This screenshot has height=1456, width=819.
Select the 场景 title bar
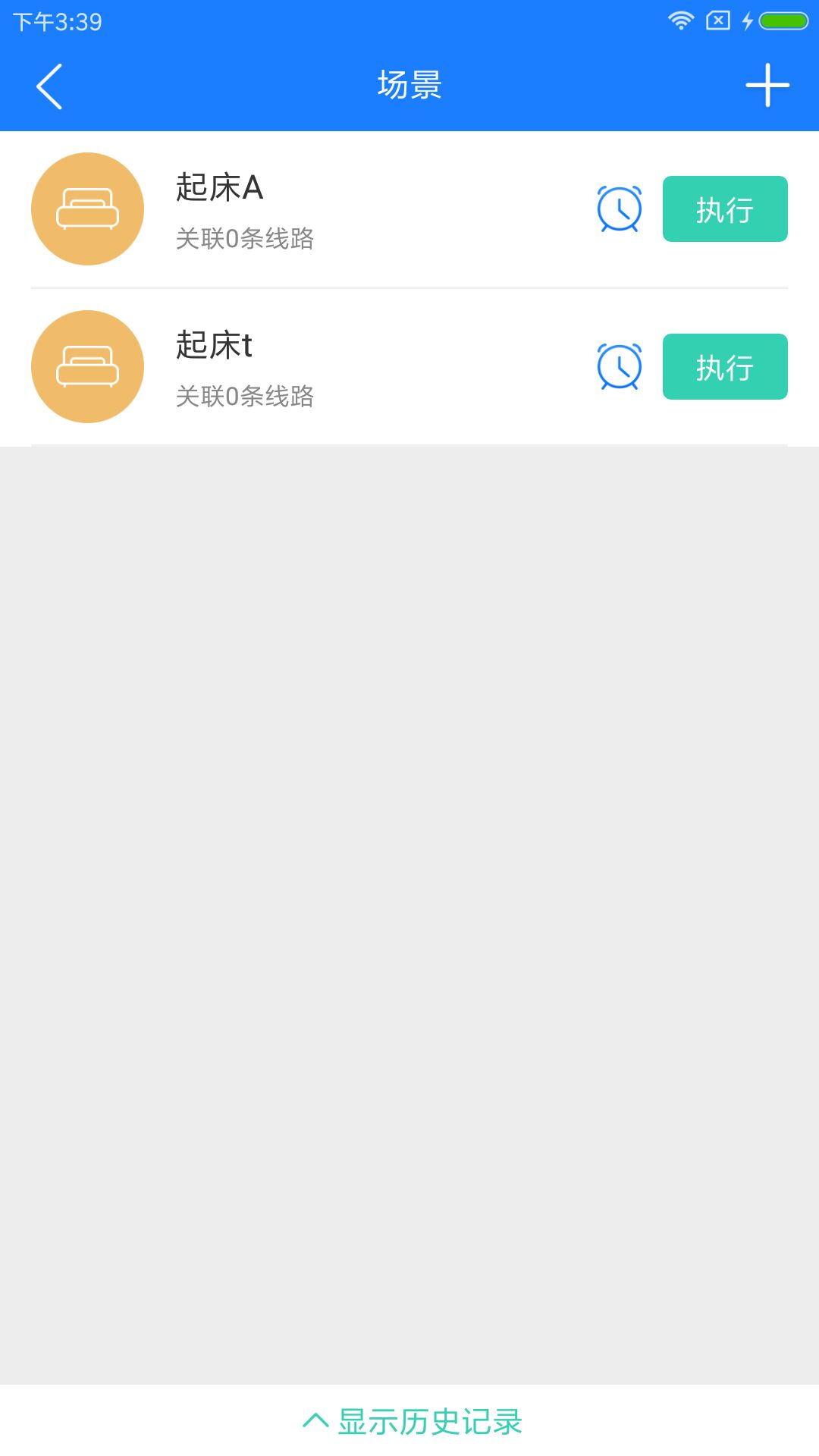point(409,85)
